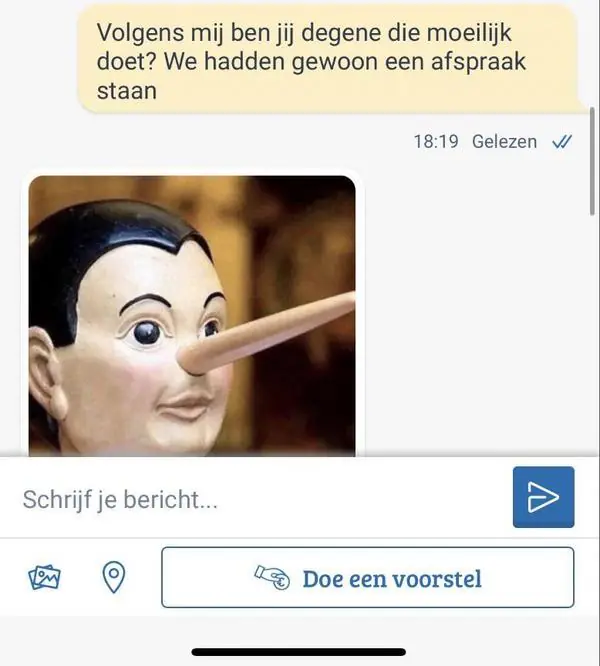Image resolution: width=600 pixels, height=666 pixels.
Task: Attach a photo using the picture icon
Action: [x=45, y=577]
